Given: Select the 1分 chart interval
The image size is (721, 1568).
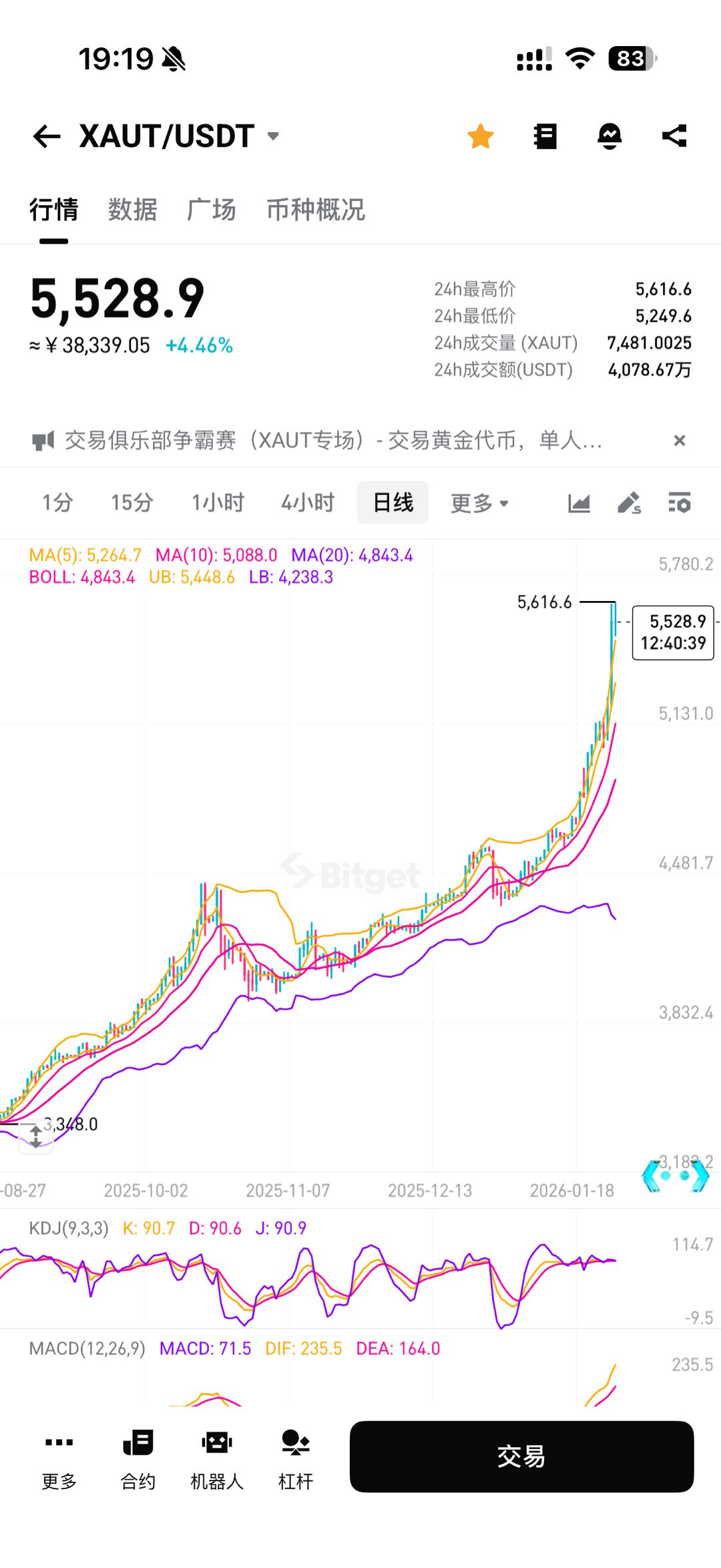Looking at the screenshot, I should pos(57,502).
